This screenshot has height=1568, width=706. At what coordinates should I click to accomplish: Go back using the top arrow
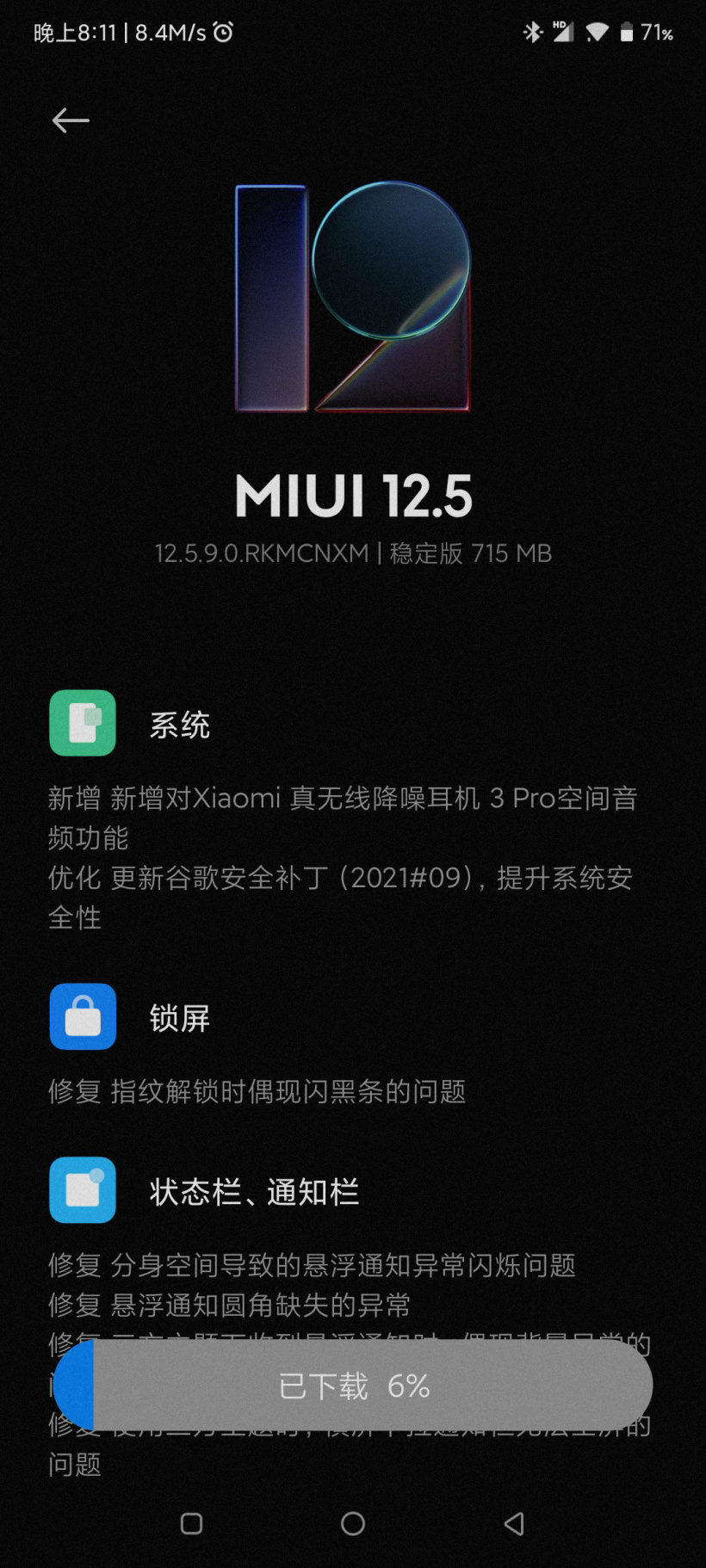(71, 120)
